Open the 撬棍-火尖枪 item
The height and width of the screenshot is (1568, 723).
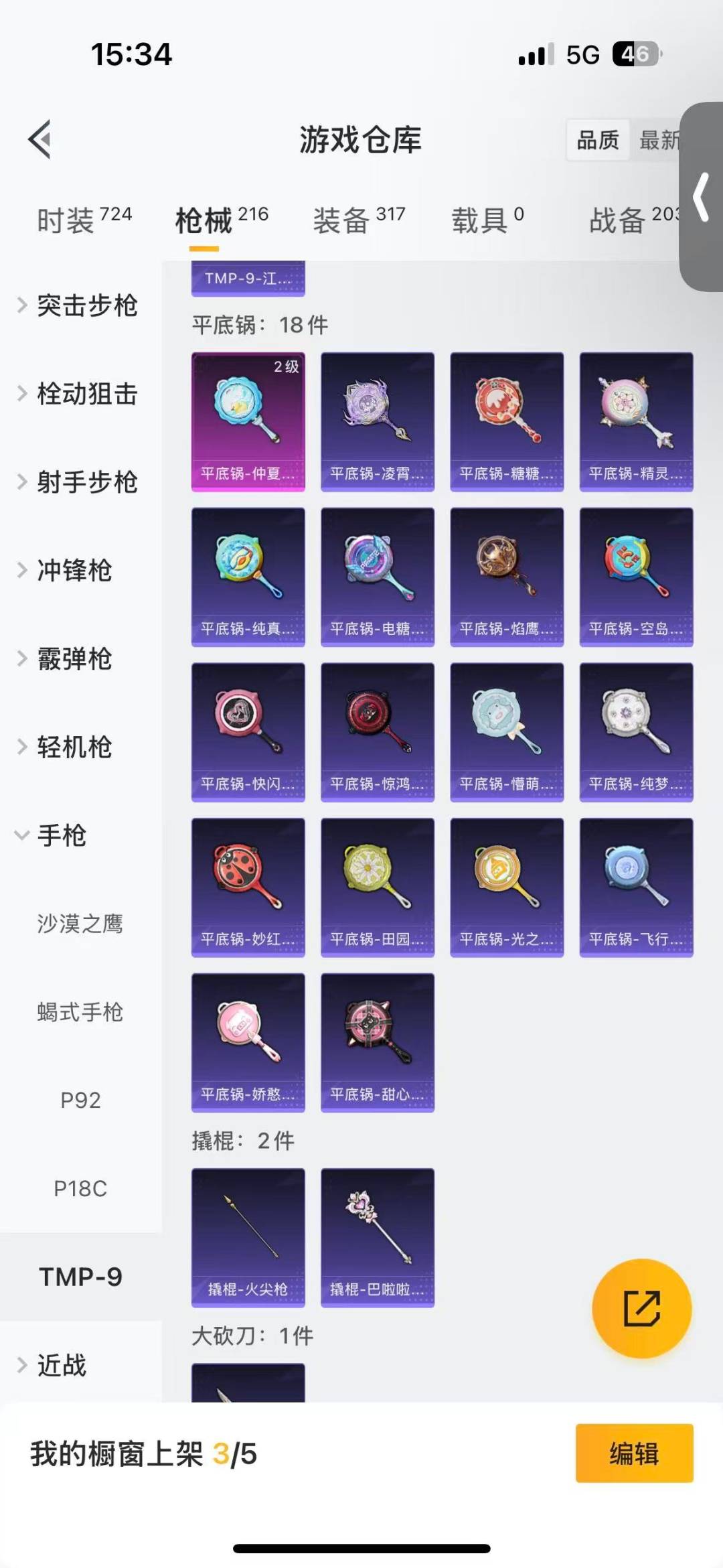click(248, 1237)
